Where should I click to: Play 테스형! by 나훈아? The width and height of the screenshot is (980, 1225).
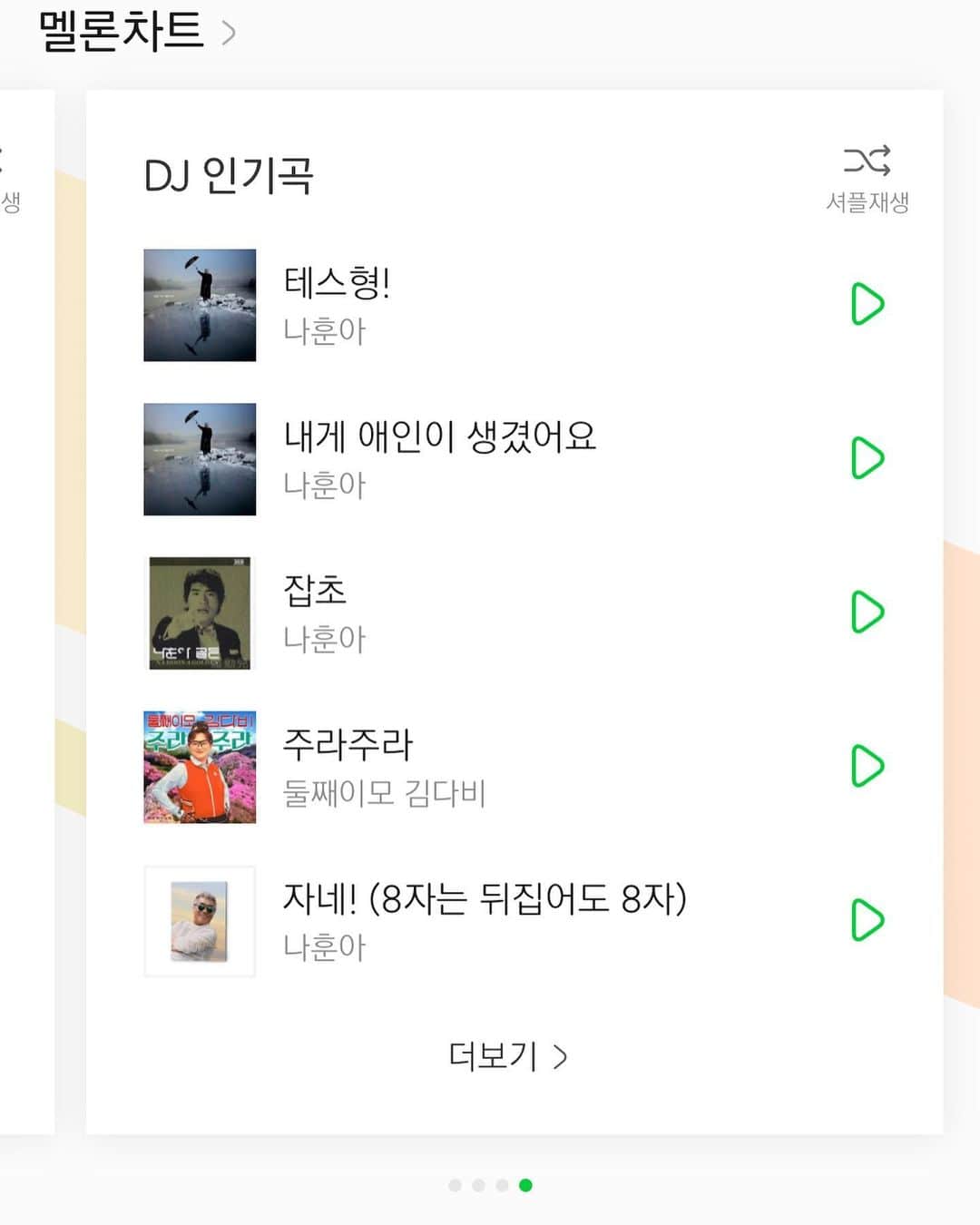click(867, 304)
